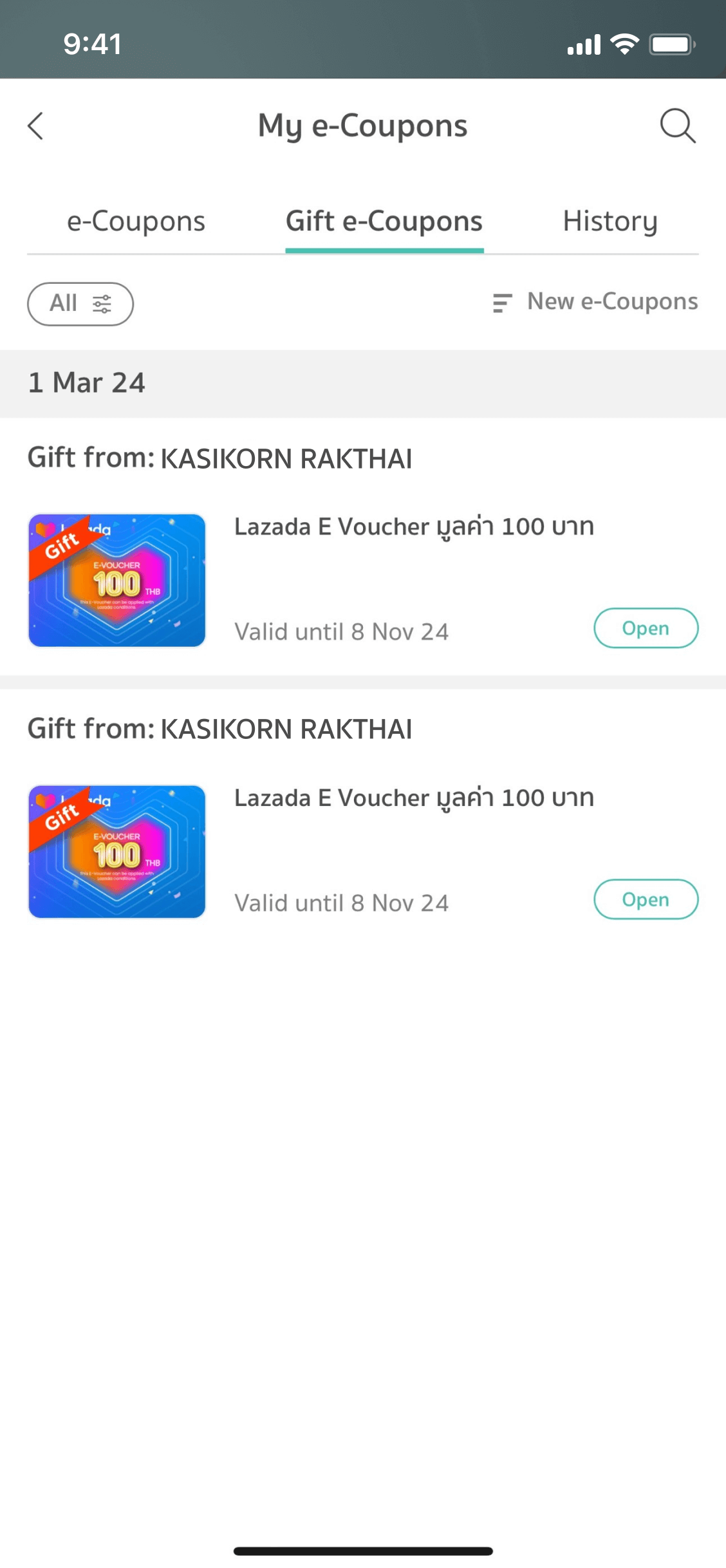Open the search icon
The width and height of the screenshot is (726, 1568).
pyautogui.click(x=677, y=126)
